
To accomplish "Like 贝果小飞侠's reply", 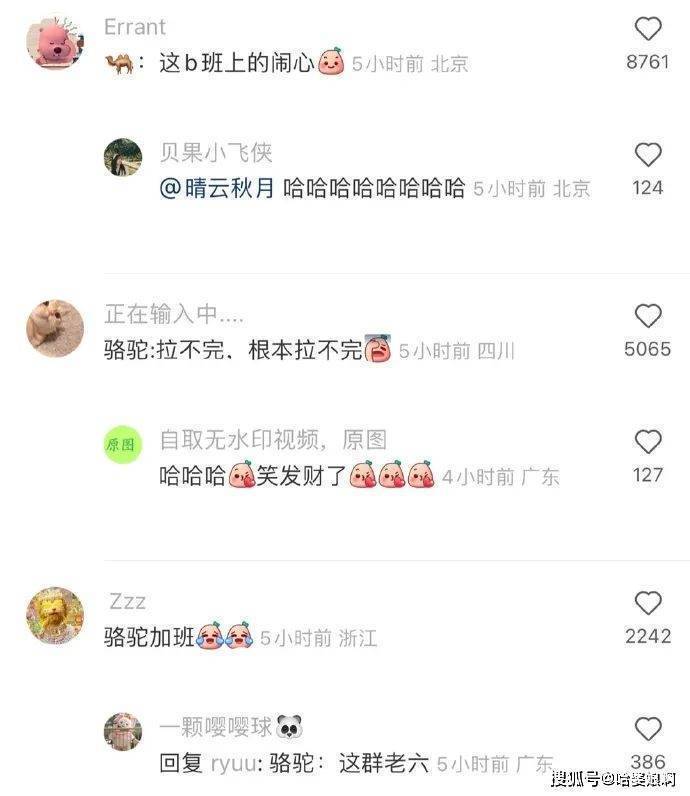I will coord(648,155).
